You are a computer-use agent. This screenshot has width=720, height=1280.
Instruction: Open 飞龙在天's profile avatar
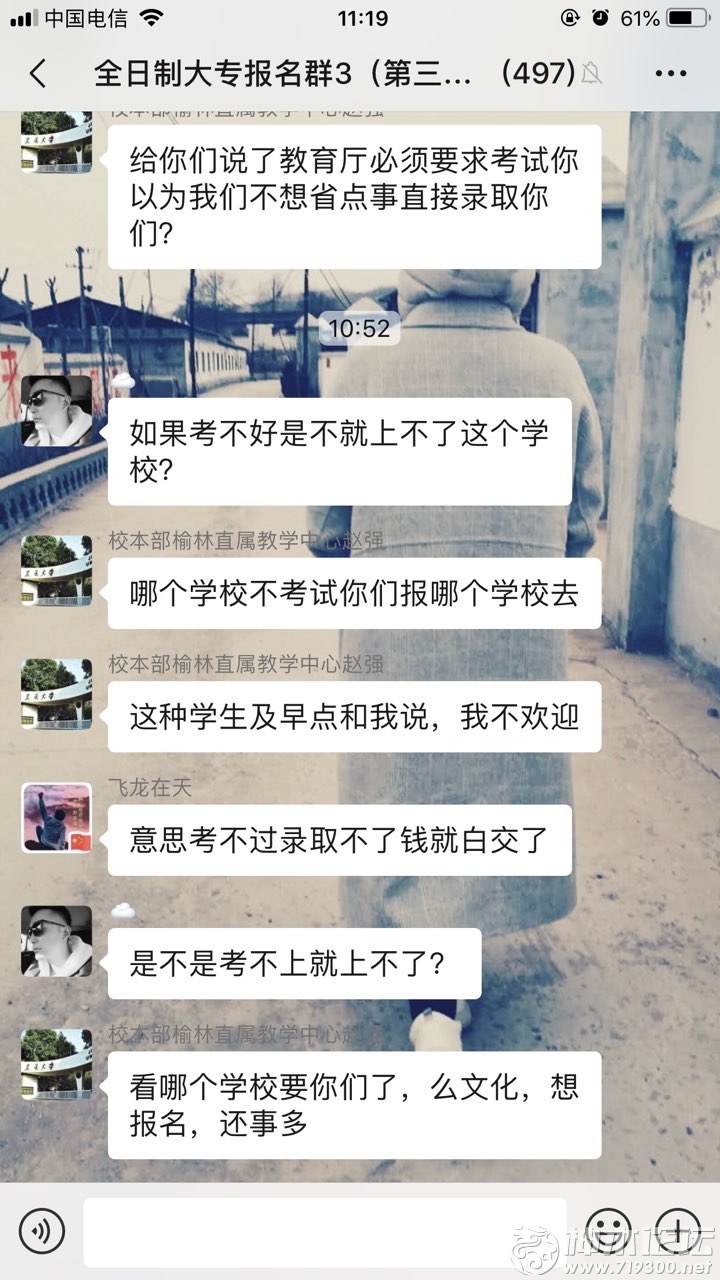[x=57, y=817]
